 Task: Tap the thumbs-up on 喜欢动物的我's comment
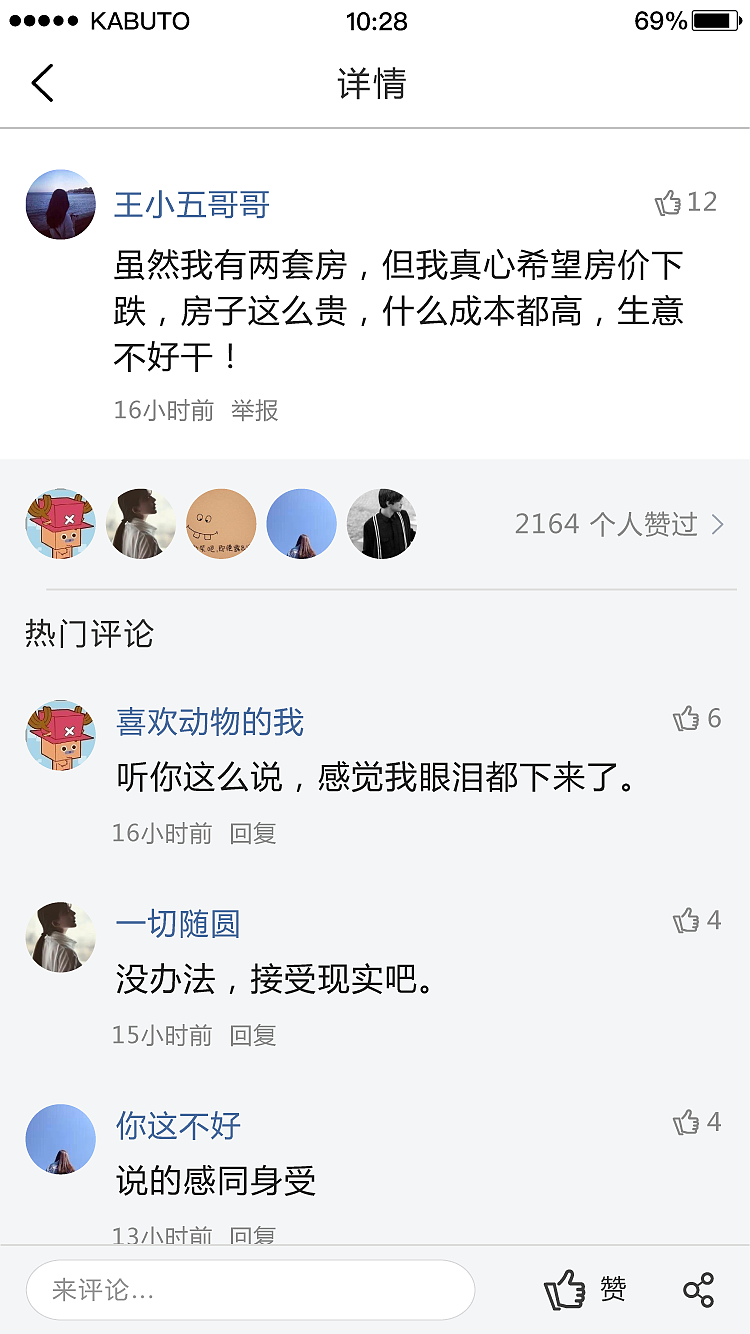pyautogui.click(x=687, y=718)
